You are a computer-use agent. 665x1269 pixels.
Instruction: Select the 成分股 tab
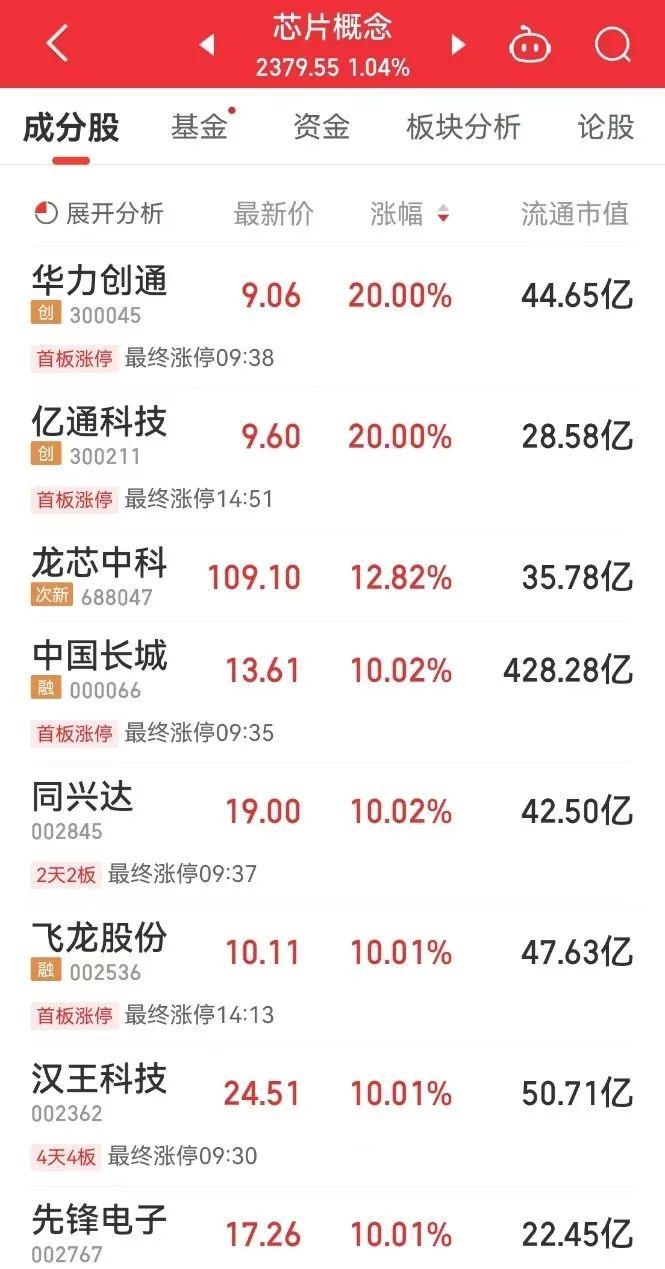[71, 127]
